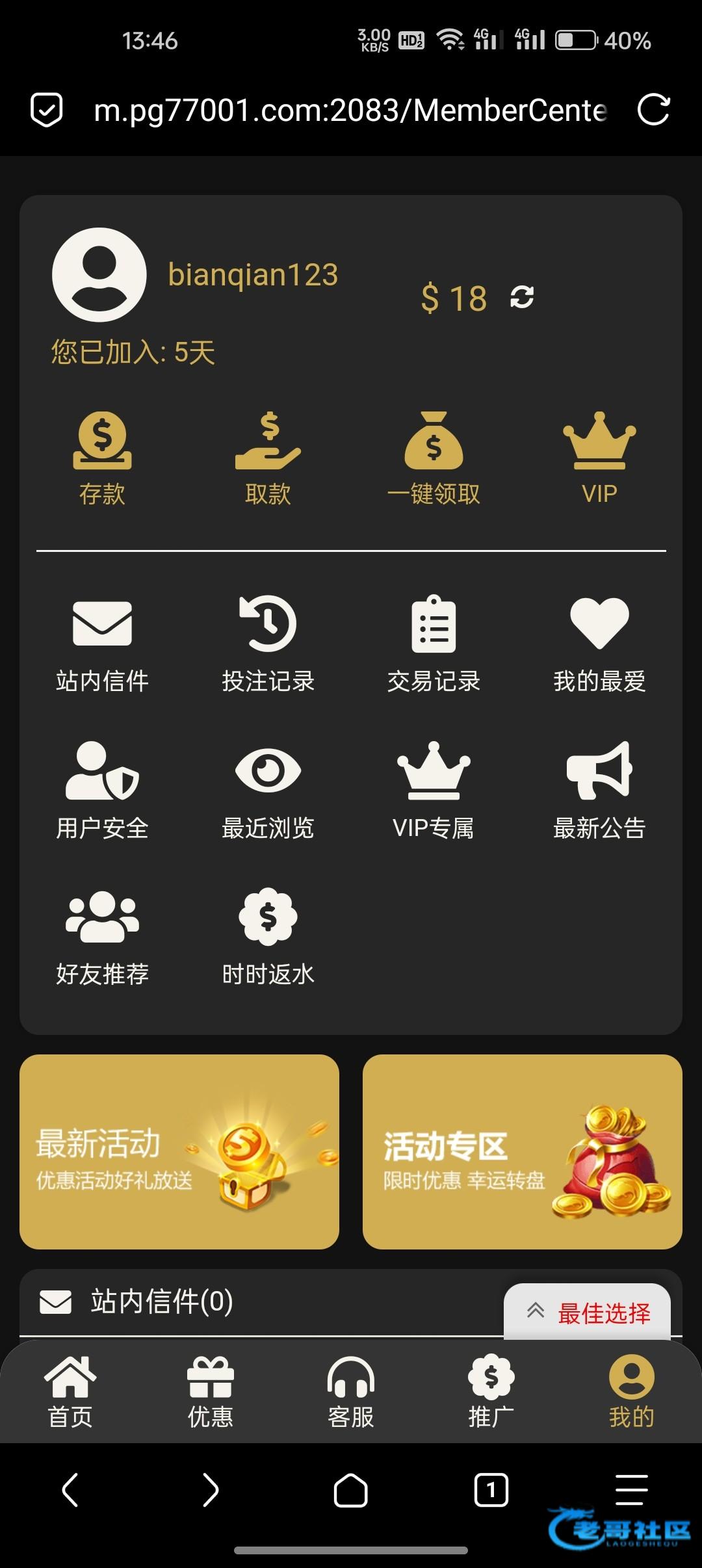Screen dimensions: 702x1568
Task: View 最新公告 announcements
Action: [x=599, y=790]
